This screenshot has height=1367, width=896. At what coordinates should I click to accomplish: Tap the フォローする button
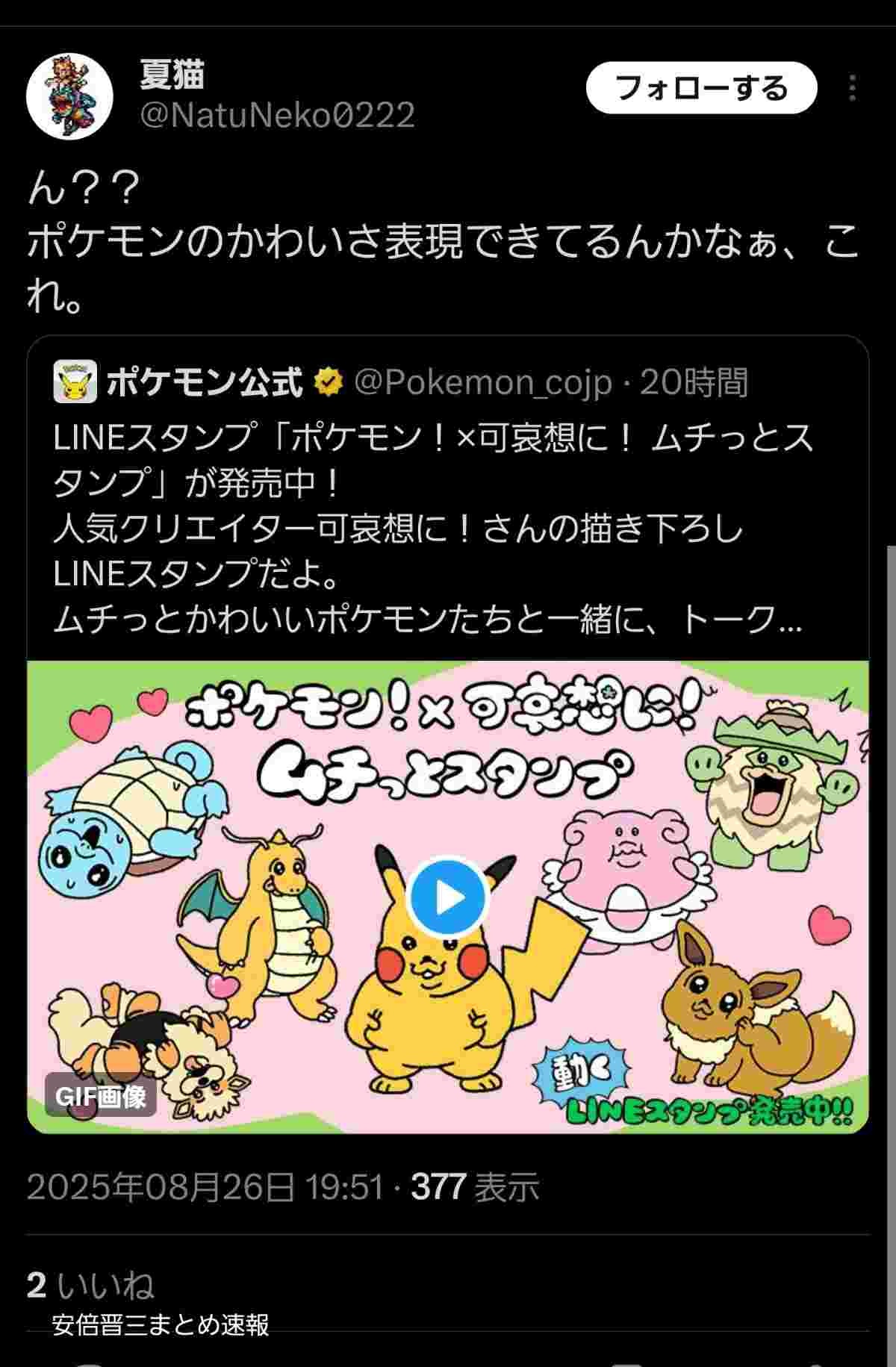tap(700, 88)
